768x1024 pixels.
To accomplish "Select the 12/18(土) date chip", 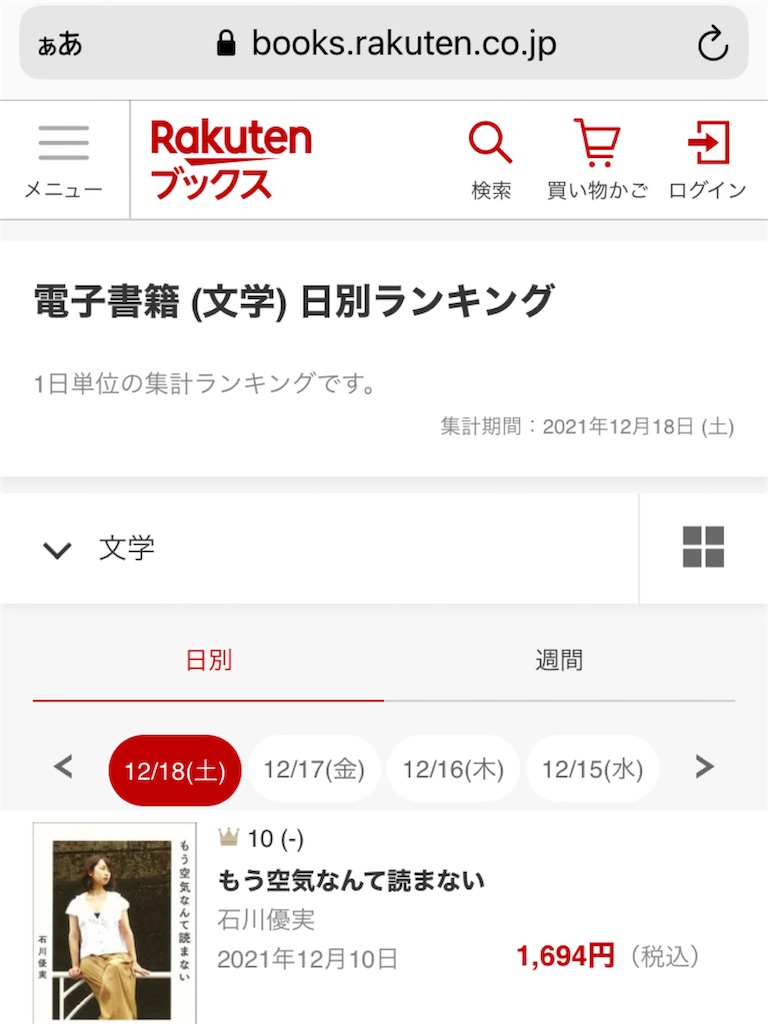I will point(175,769).
